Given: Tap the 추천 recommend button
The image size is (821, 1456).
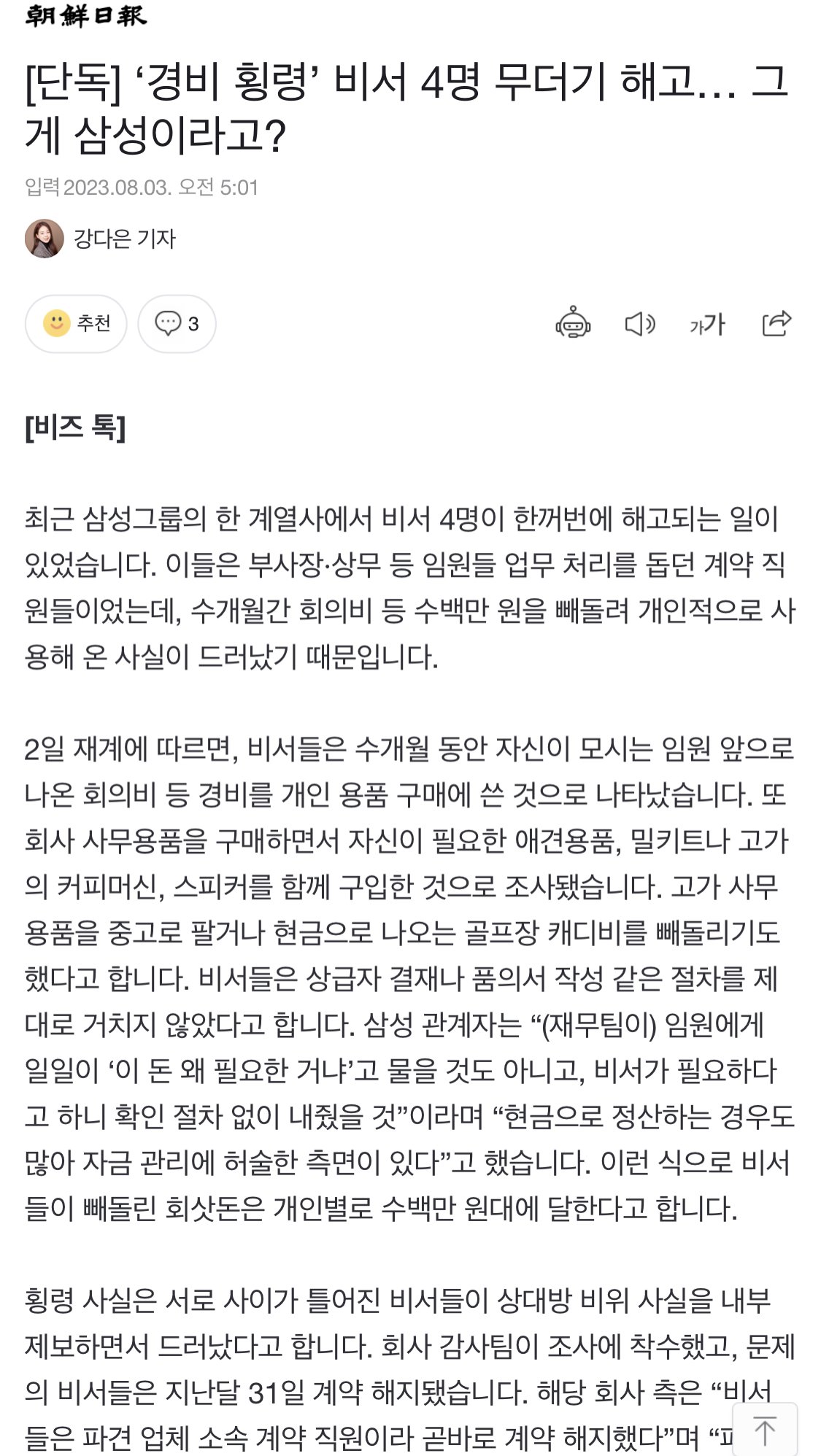Looking at the screenshot, I should [x=76, y=323].
